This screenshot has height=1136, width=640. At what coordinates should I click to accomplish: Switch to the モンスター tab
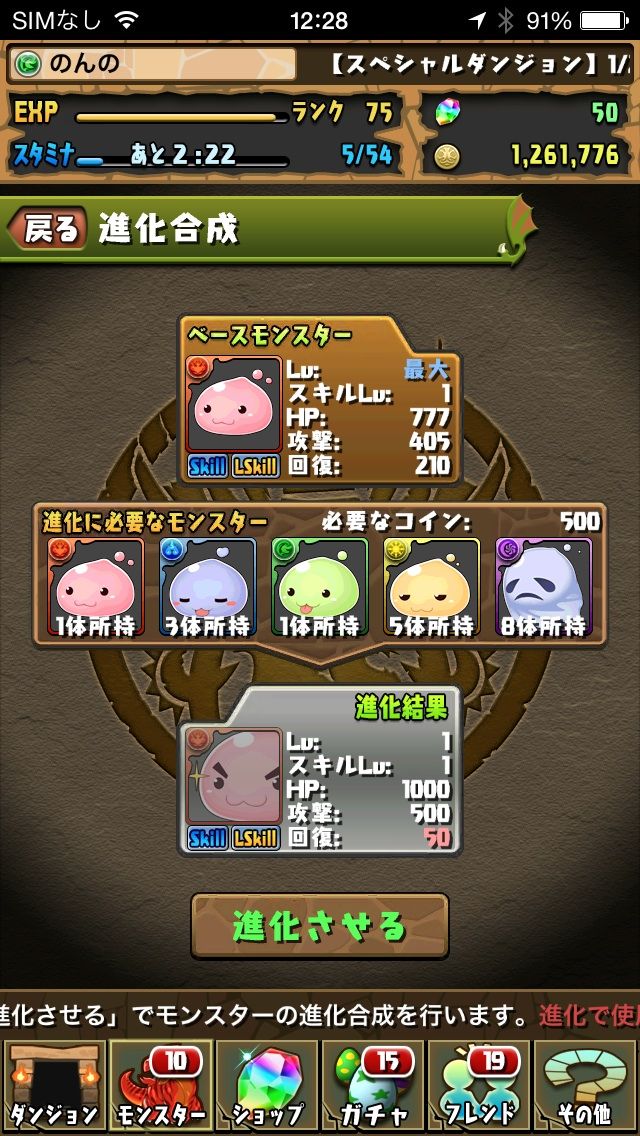click(160, 1085)
